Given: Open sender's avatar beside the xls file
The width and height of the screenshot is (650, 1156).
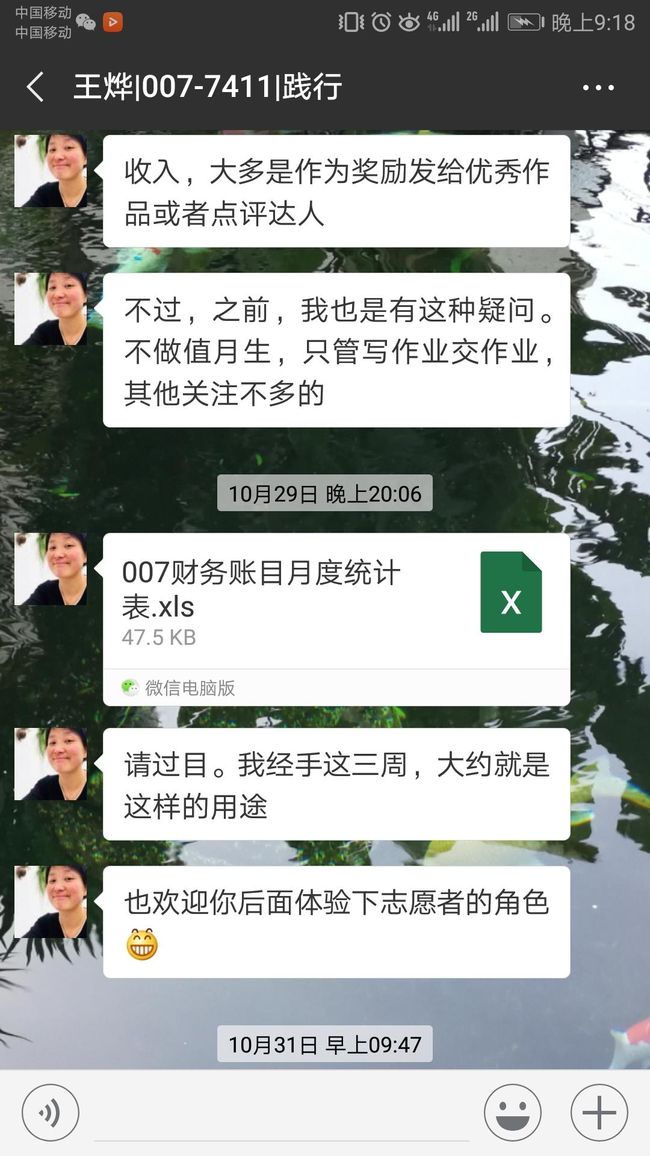Looking at the screenshot, I should point(51,569).
